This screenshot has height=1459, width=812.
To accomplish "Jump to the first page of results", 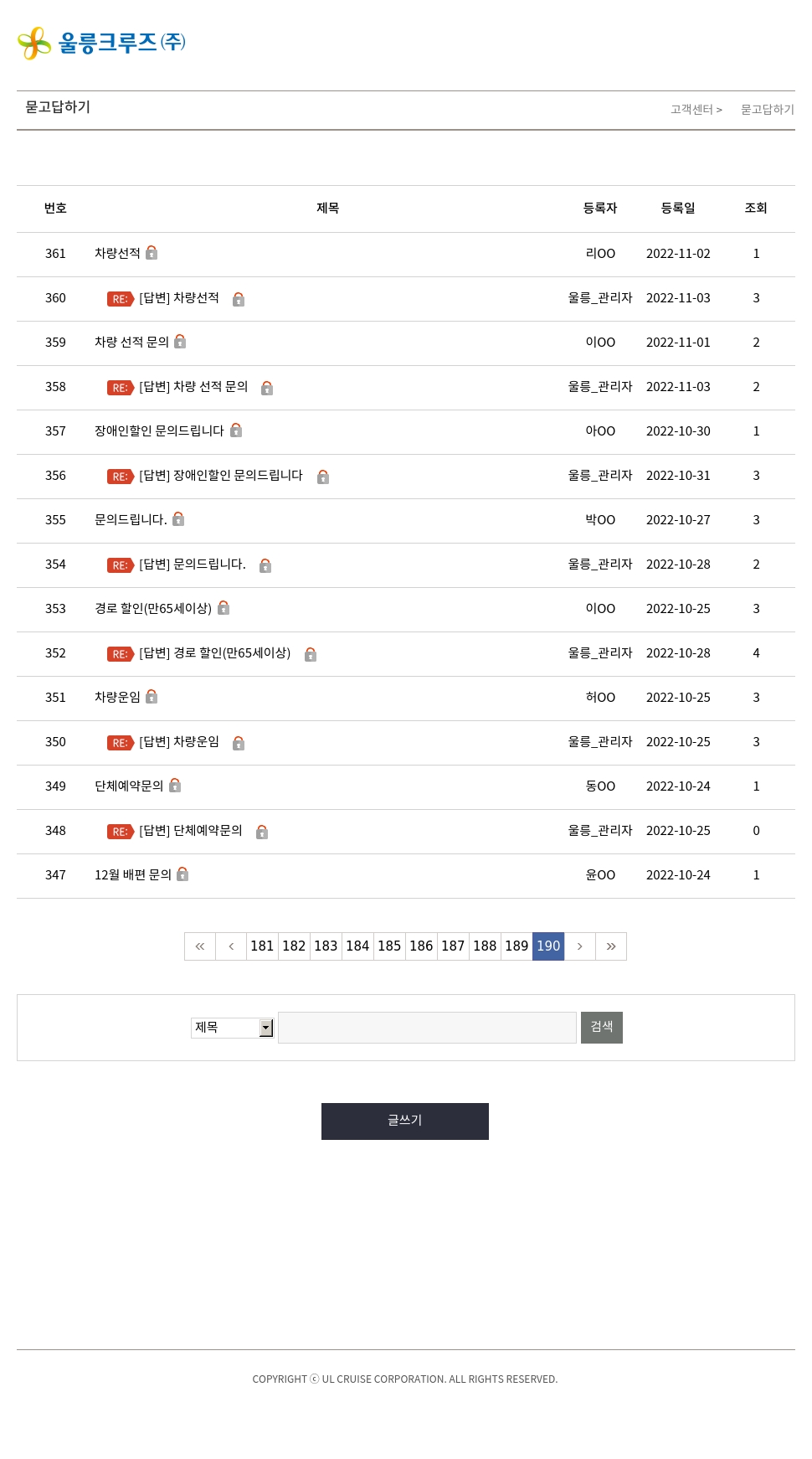I will pos(200,946).
